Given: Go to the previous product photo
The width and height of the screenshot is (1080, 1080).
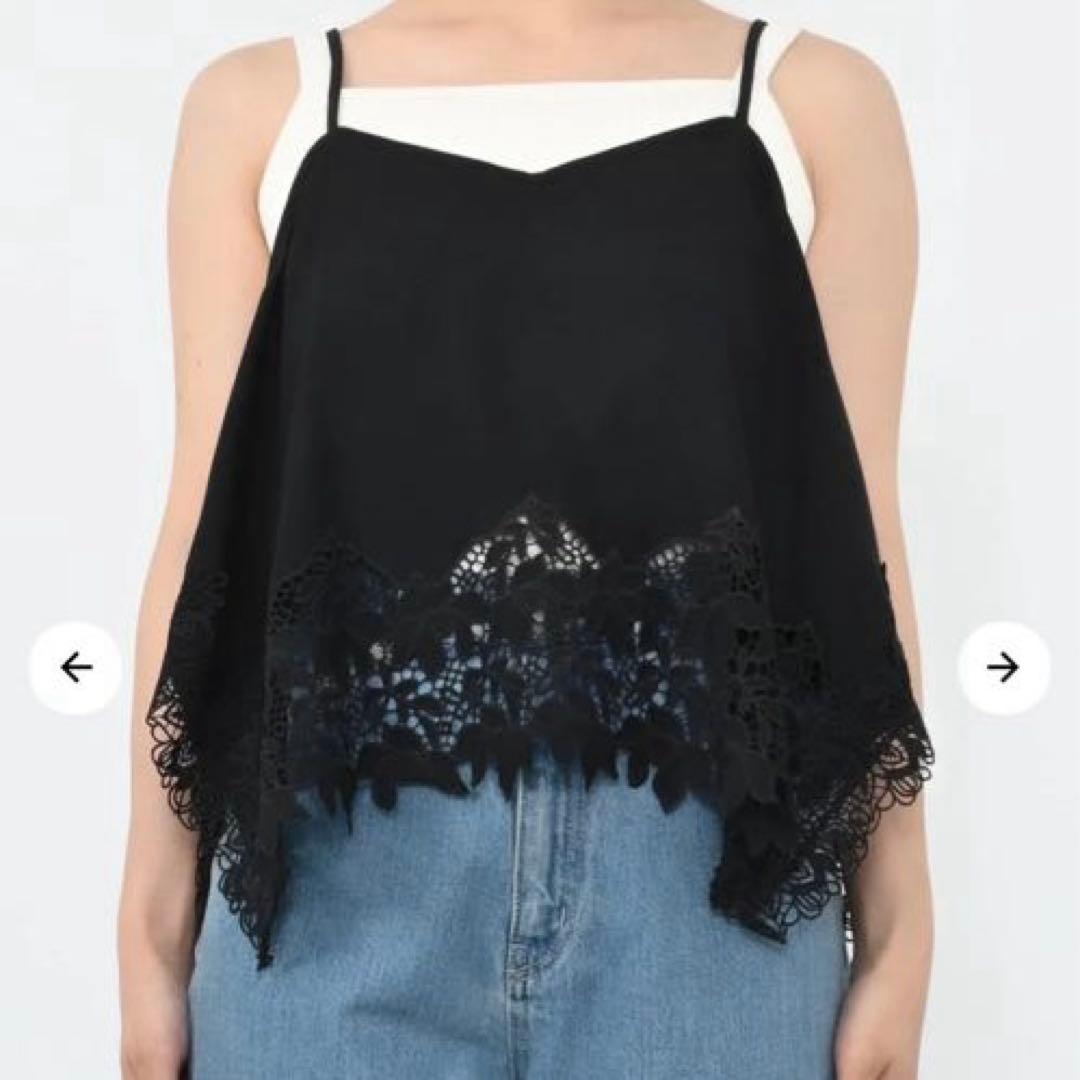Looking at the screenshot, I should point(76,668).
